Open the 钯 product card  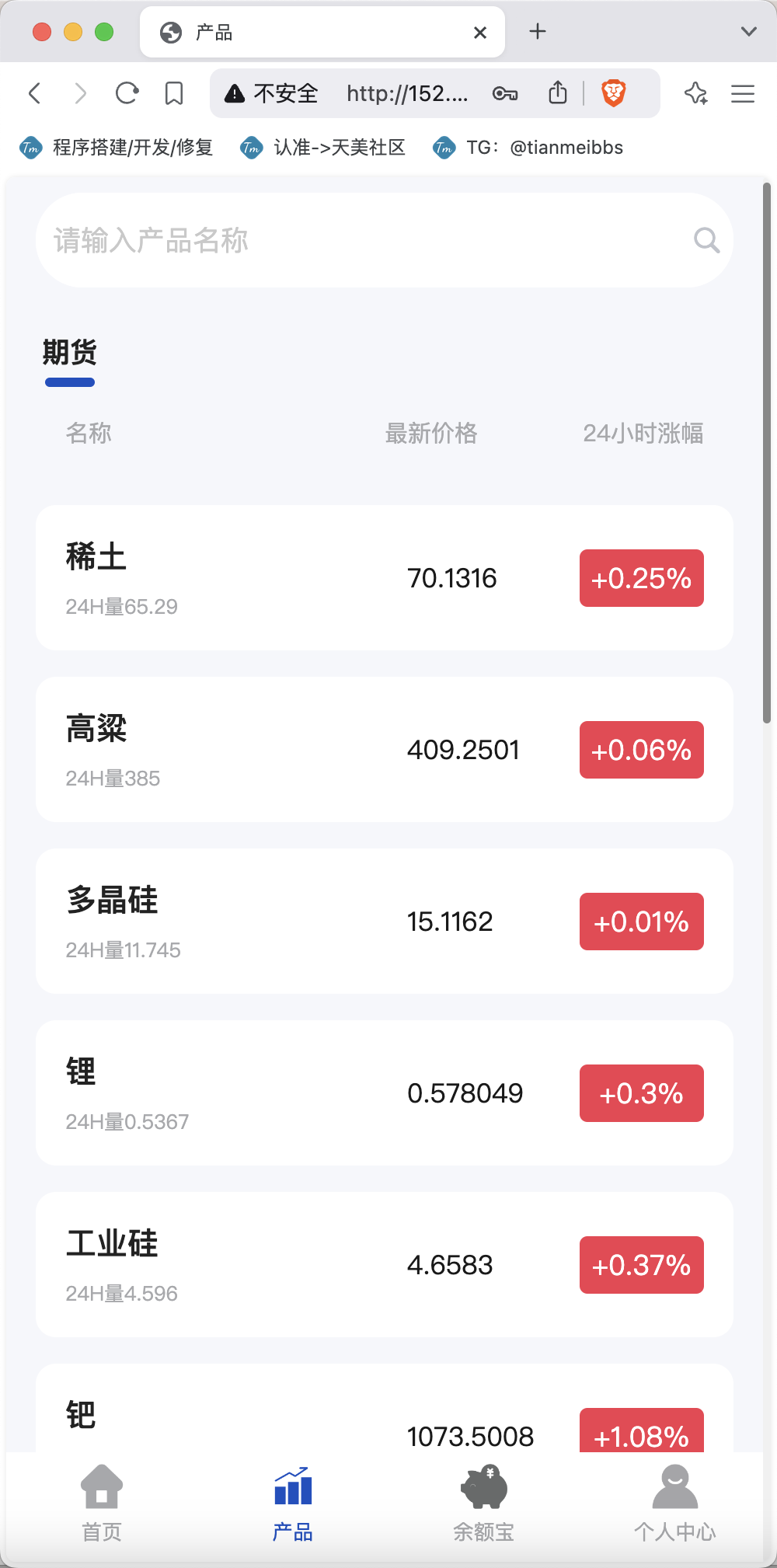[384, 1408]
